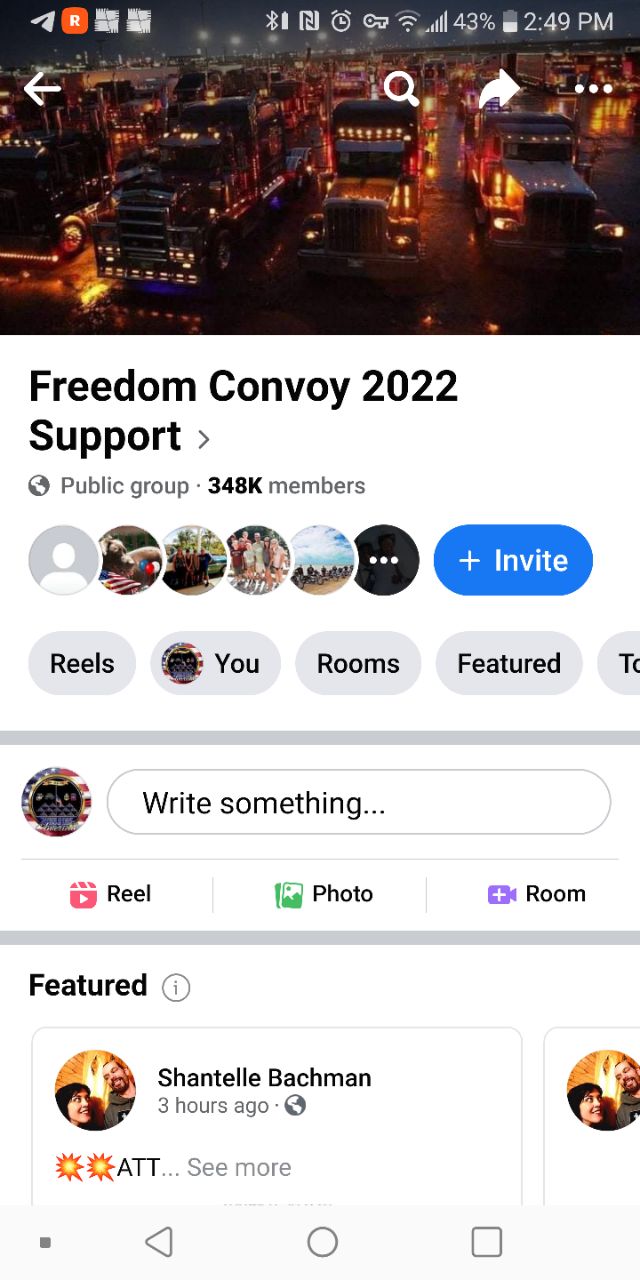This screenshot has width=640, height=1280.
Task: Create a new Reel
Action: (x=110, y=894)
